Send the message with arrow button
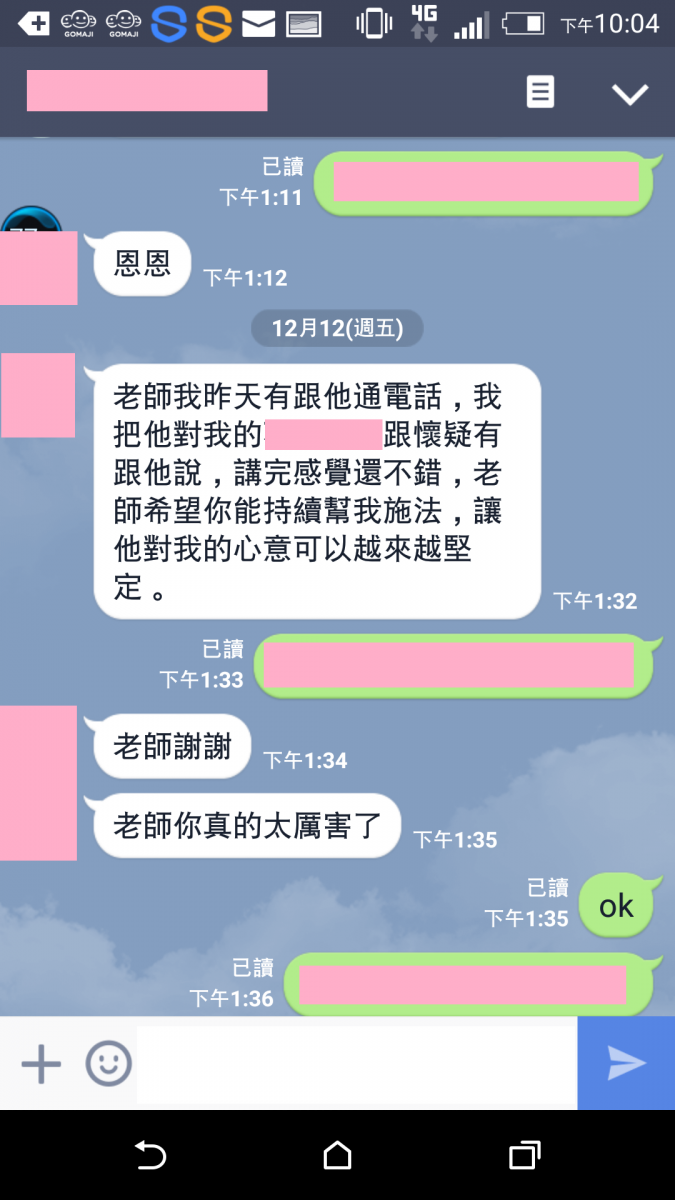The image size is (675, 1200). 626,1064
